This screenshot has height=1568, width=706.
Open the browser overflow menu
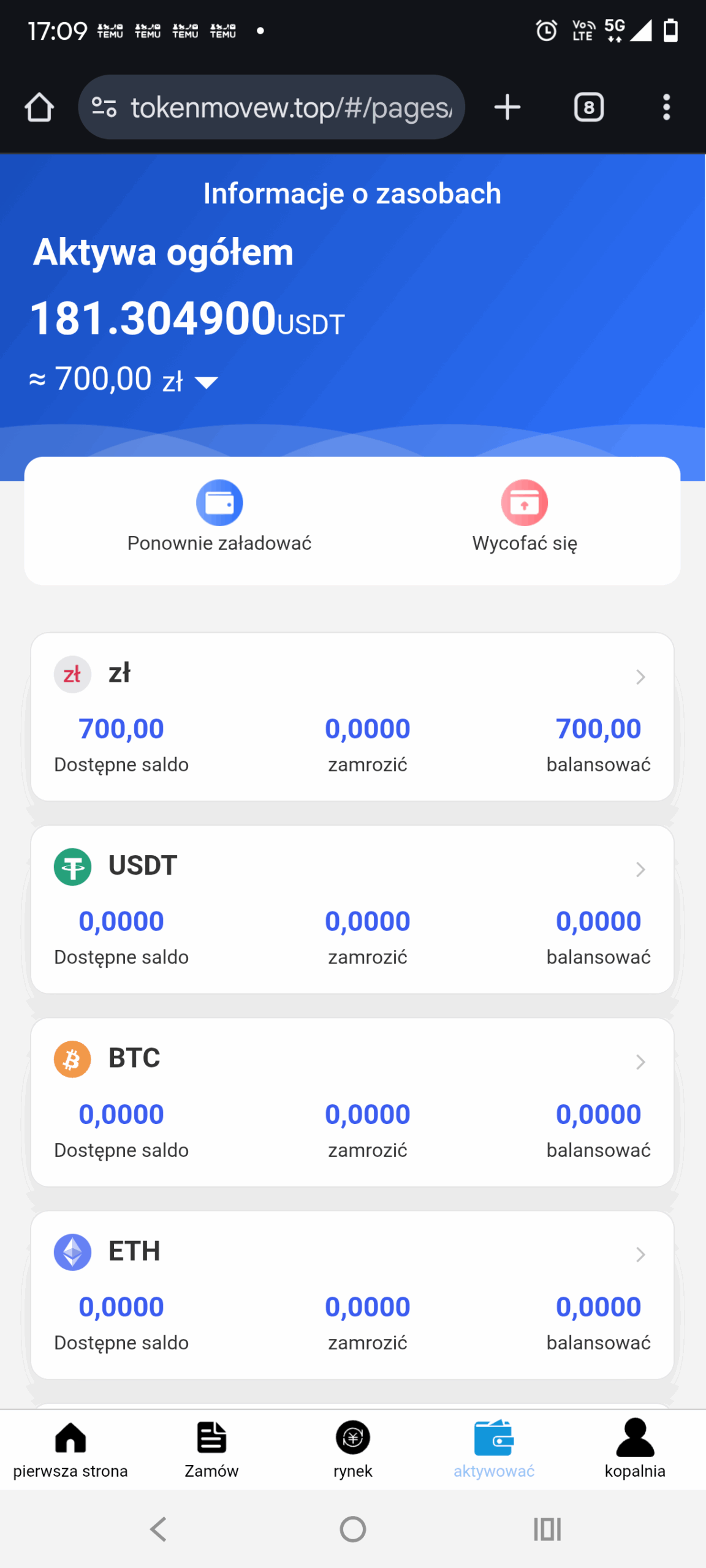(666, 108)
